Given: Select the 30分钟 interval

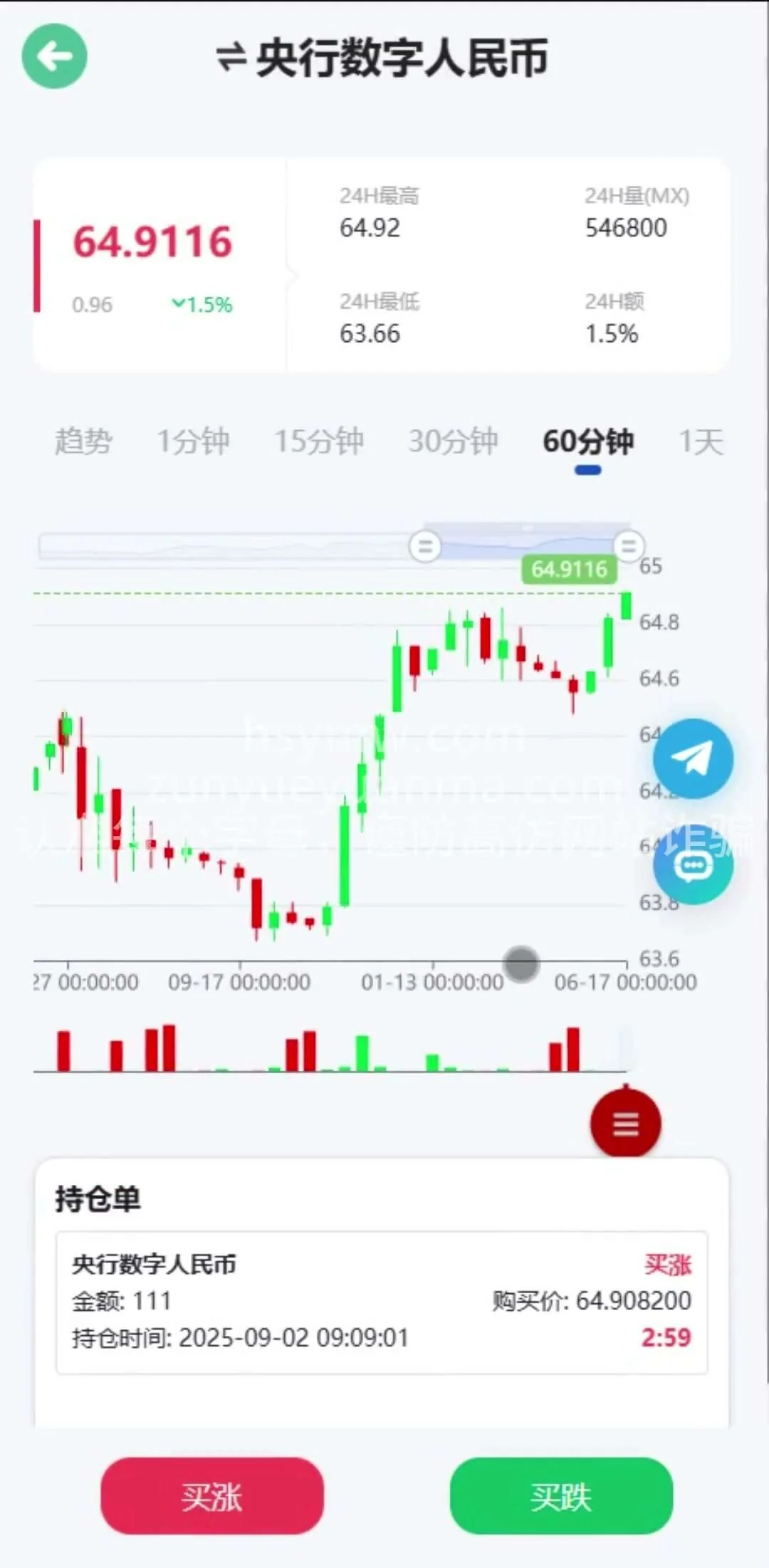Looking at the screenshot, I should (x=453, y=441).
